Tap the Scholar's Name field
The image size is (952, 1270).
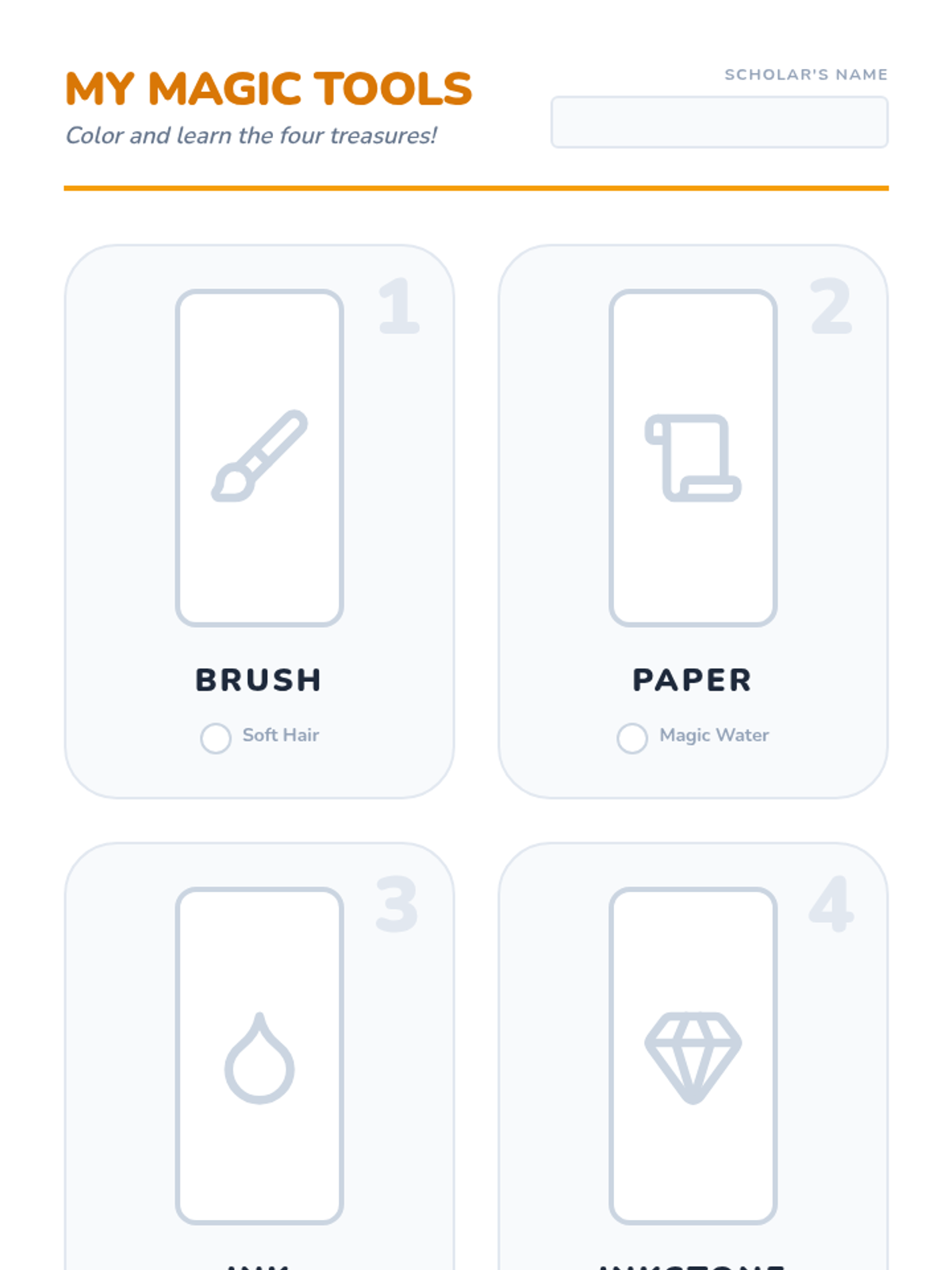(x=720, y=122)
